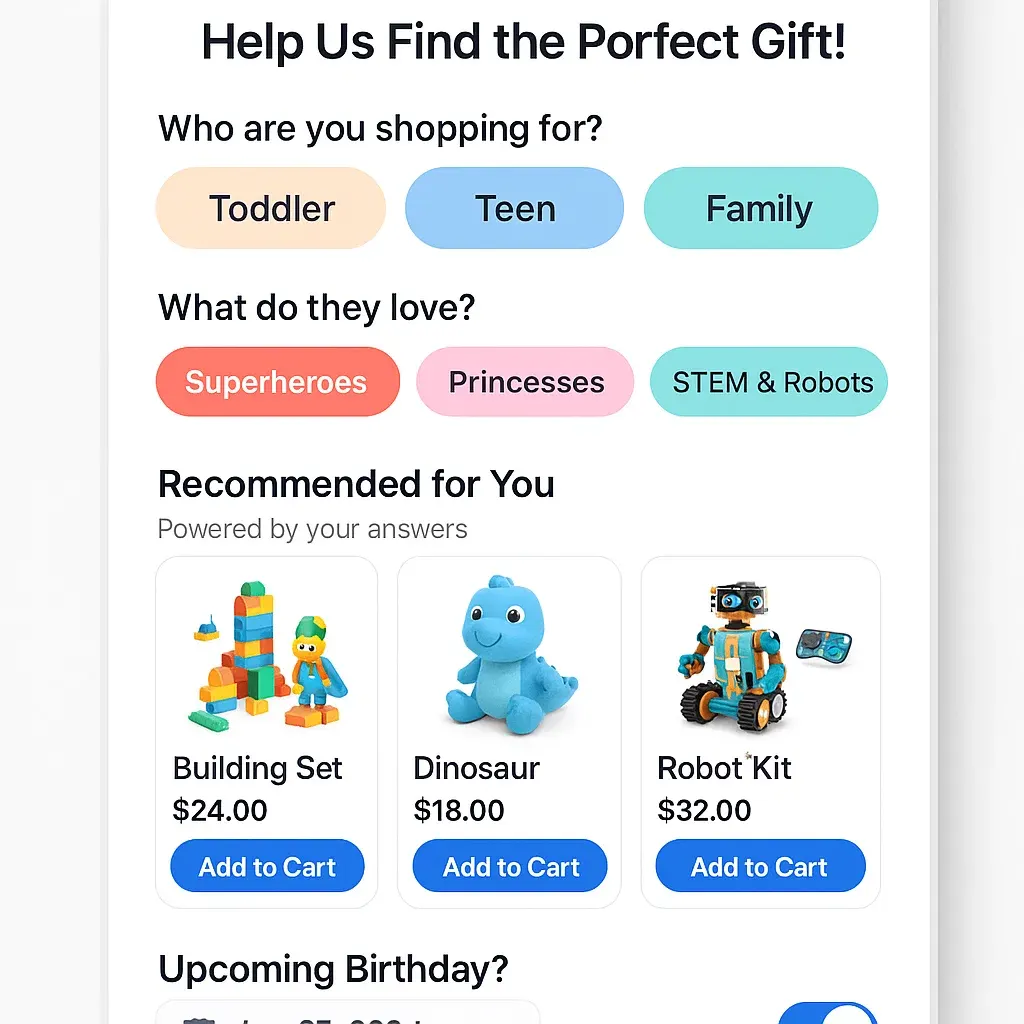
Task: Add the Dinosaur to cart
Action: coord(510,866)
